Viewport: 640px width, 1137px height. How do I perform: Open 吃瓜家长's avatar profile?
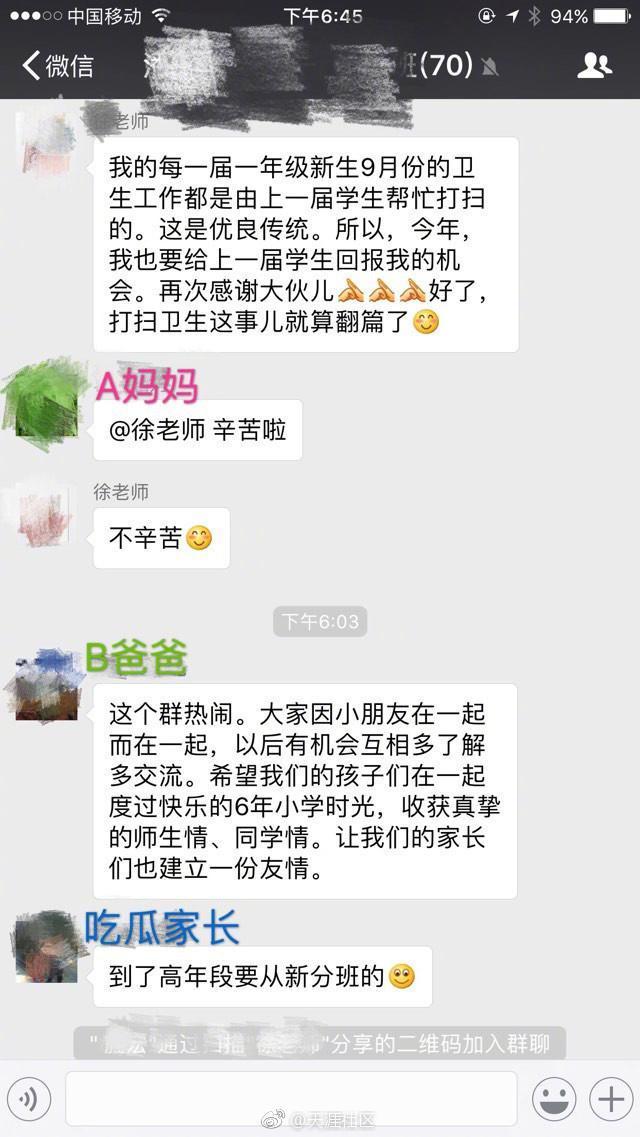point(46,947)
